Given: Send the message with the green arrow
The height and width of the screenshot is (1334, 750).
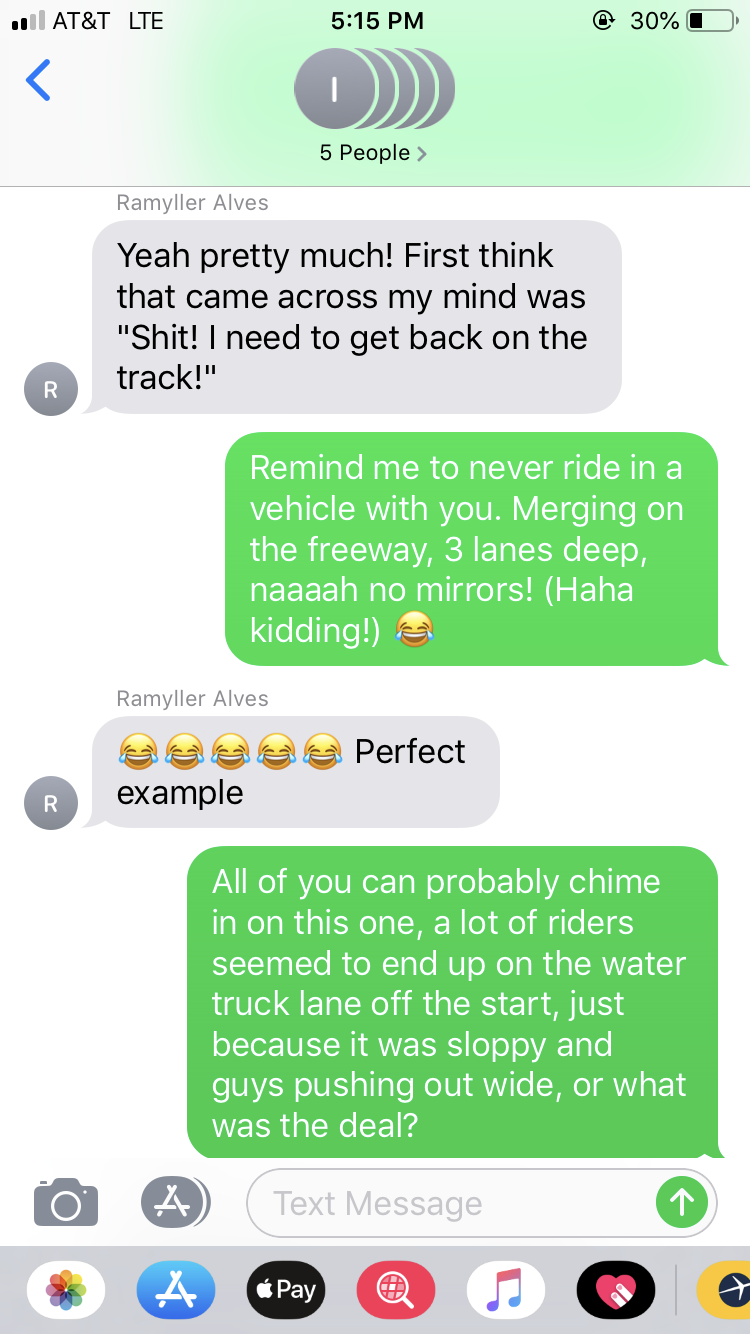Looking at the screenshot, I should (x=682, y=1202).
